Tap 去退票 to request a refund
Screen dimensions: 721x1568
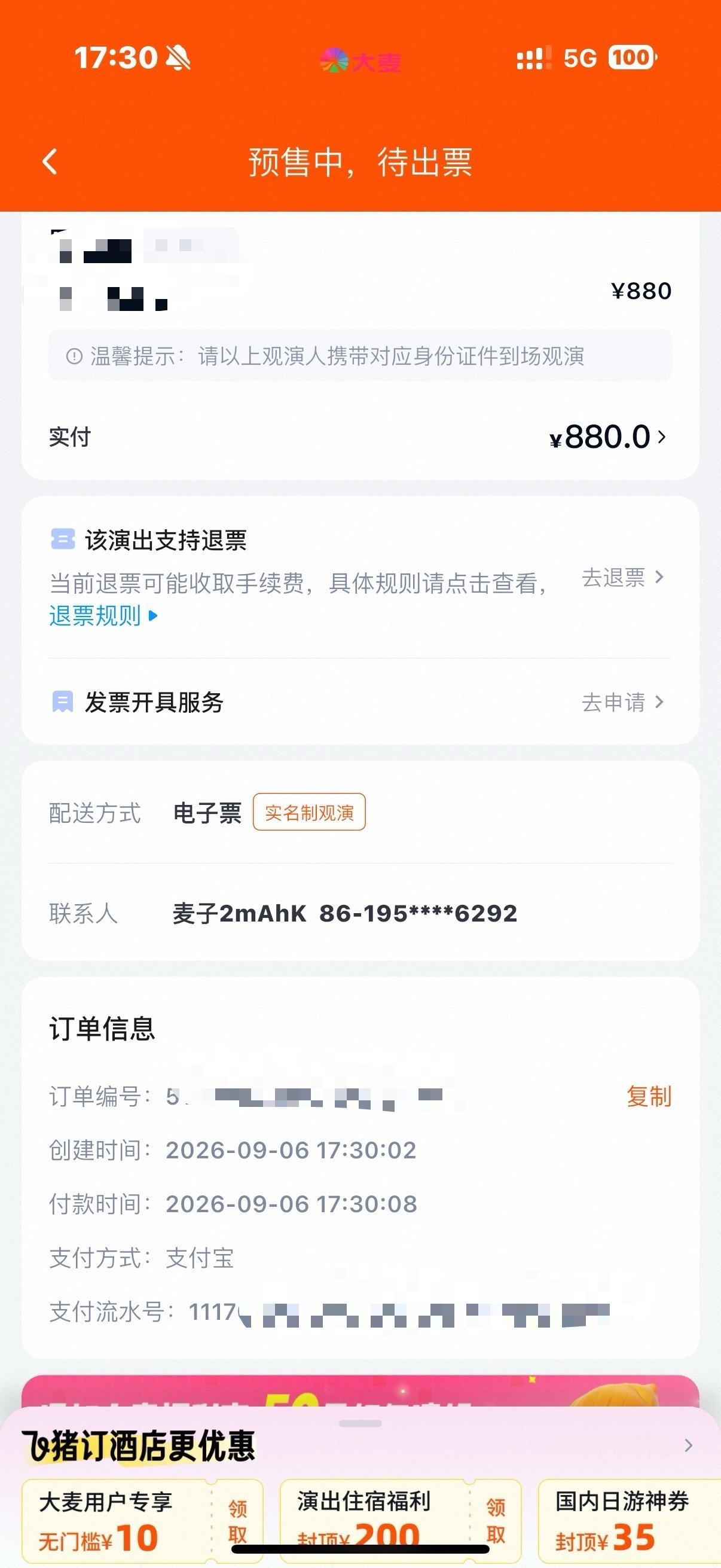coord(622,577)
